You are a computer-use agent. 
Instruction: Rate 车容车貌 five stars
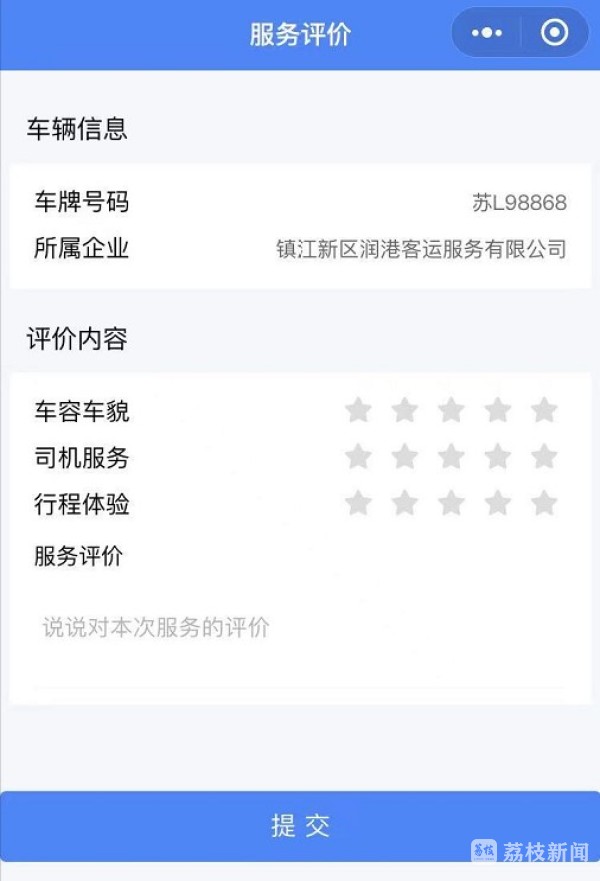click(x=544, y=410)
